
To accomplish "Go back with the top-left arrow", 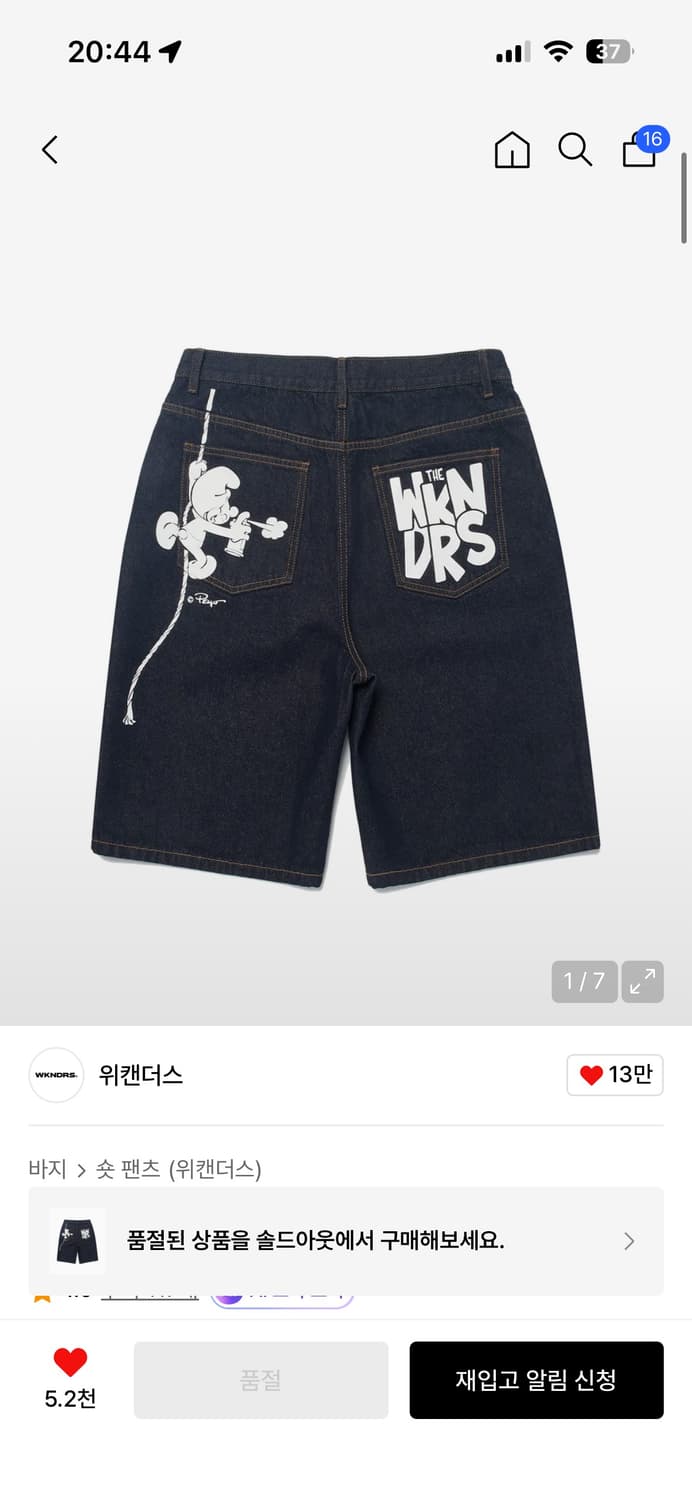I will (x=50, y=150).
